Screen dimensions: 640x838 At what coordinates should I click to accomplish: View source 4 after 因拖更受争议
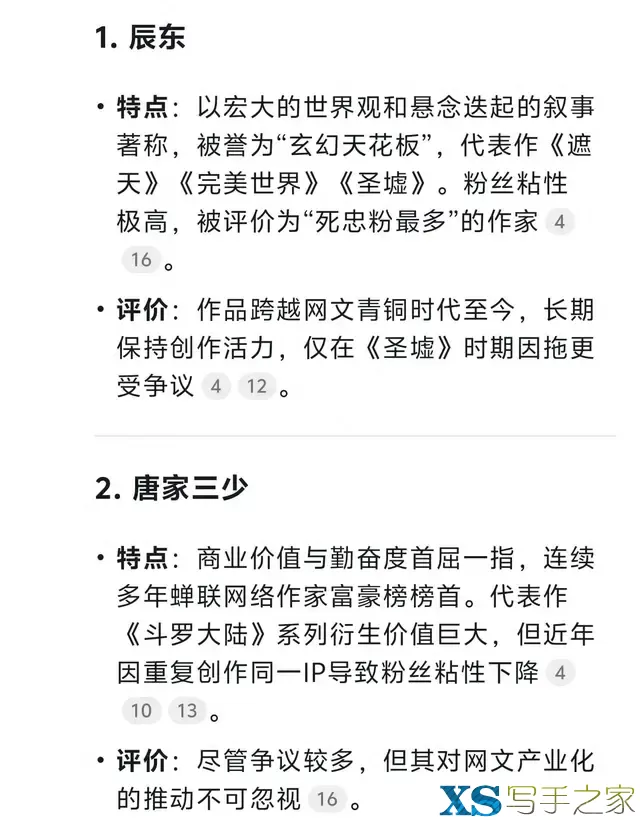point(215,386)
